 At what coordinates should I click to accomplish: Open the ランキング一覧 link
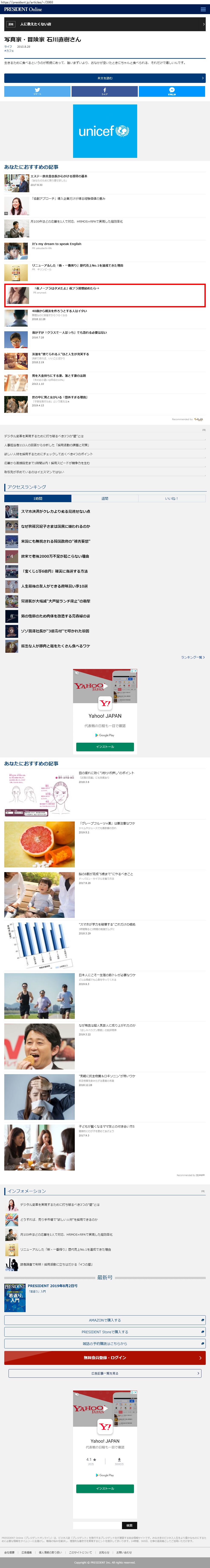(x=192, y=657)
